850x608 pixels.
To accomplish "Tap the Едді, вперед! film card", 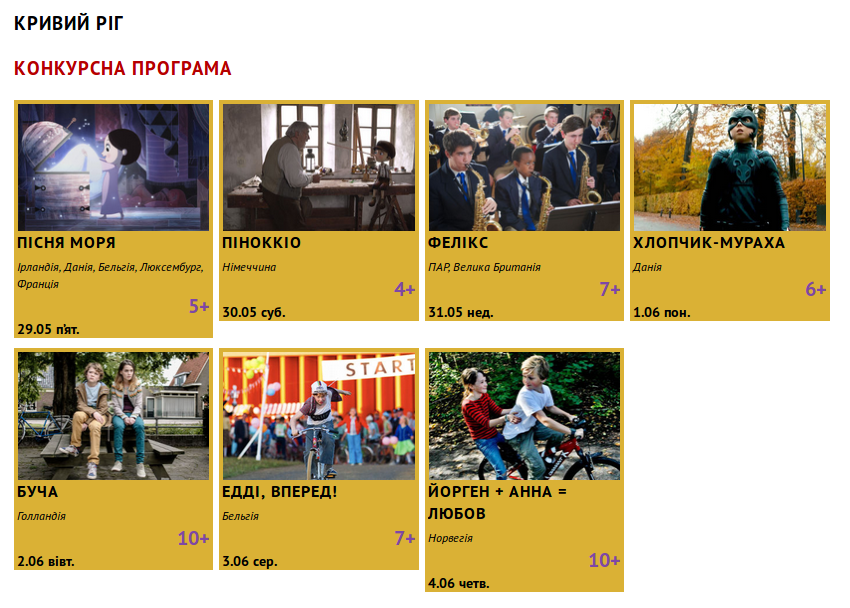I will (318, 416).
